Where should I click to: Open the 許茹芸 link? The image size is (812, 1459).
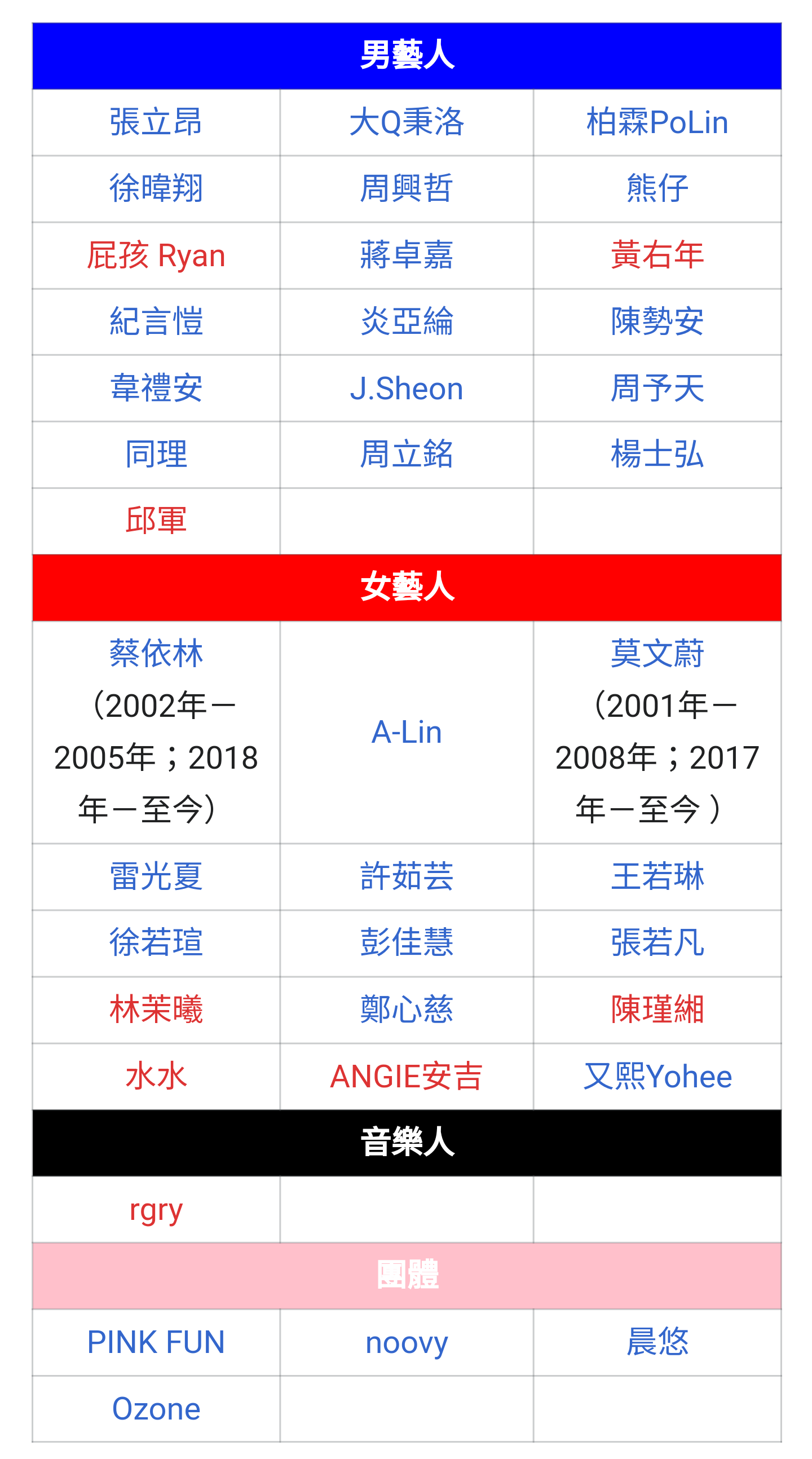click(x=406, y=877)
